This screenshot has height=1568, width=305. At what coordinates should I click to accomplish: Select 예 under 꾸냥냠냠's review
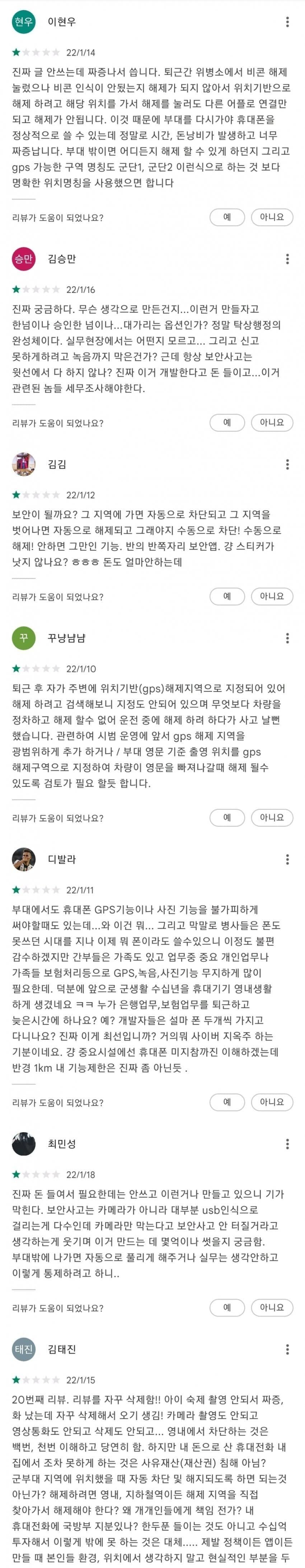[226, 817]
